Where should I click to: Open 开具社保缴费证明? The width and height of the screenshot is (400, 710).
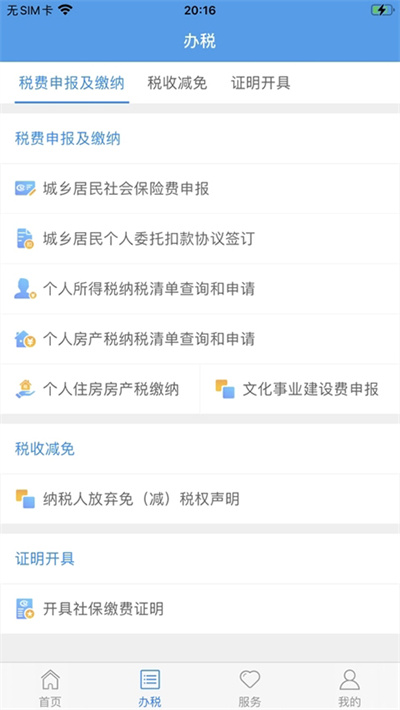200,609
